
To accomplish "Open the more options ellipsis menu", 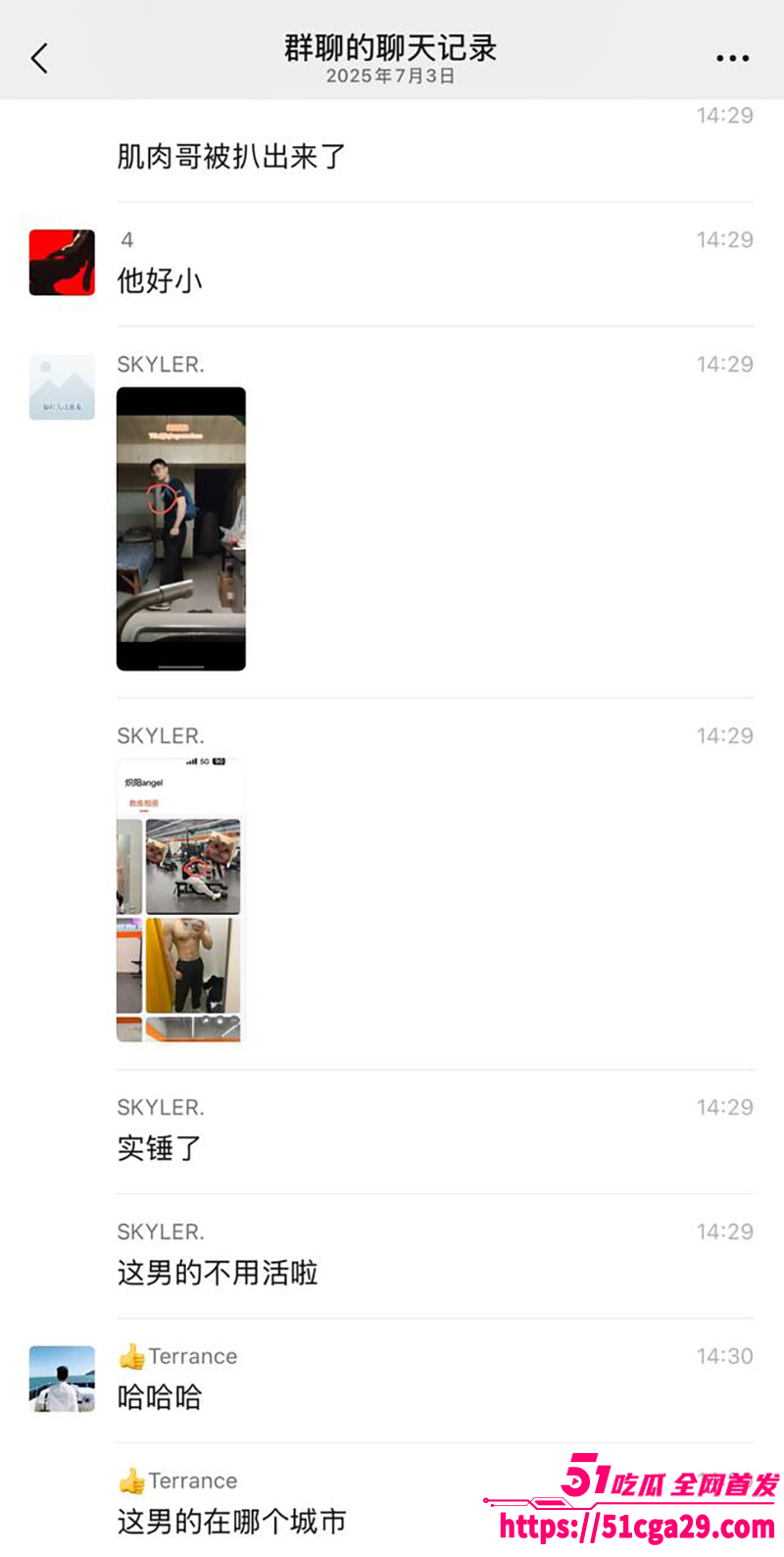I will [x=732, y=58].
